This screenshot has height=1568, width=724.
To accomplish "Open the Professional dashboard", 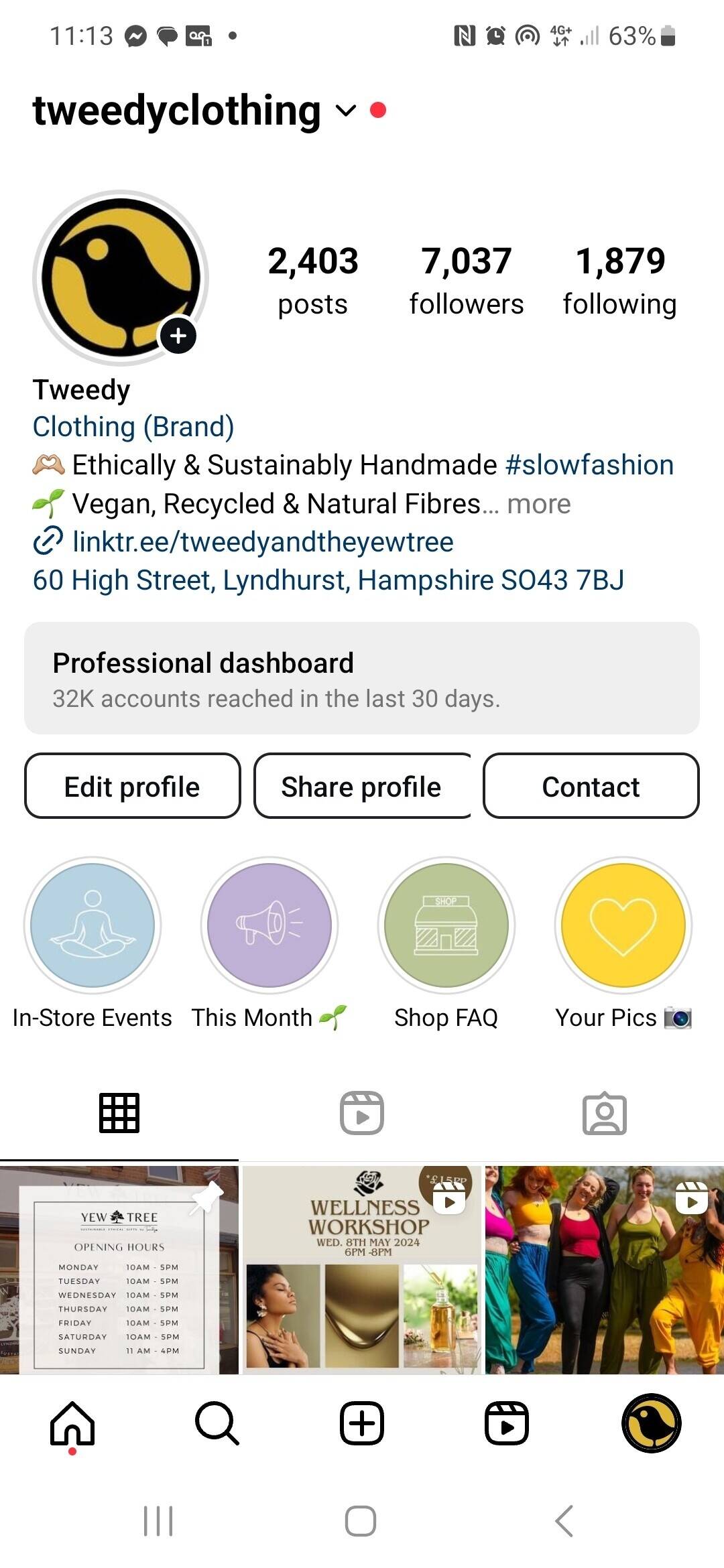I will 362,678.
